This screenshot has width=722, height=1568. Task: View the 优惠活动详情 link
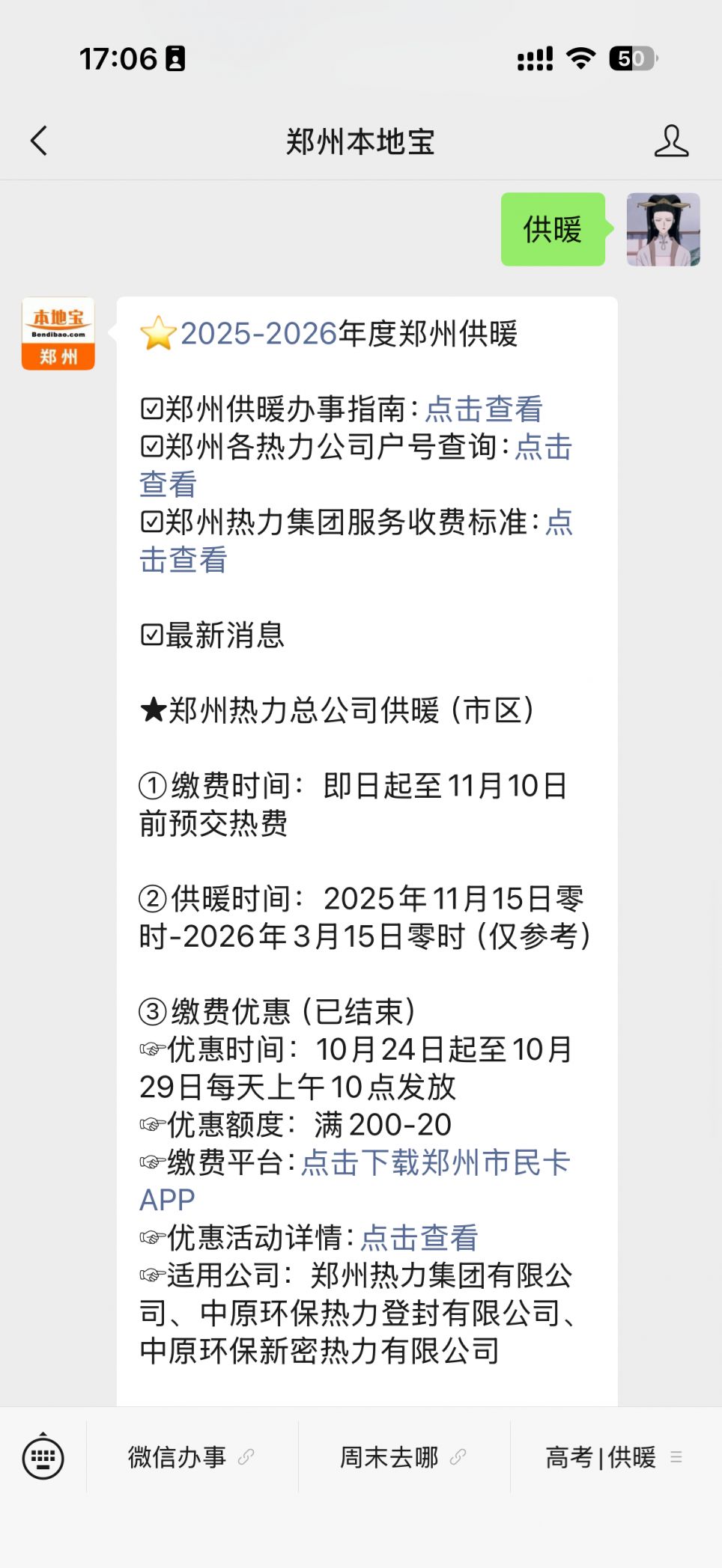[x=419, y=1238]
